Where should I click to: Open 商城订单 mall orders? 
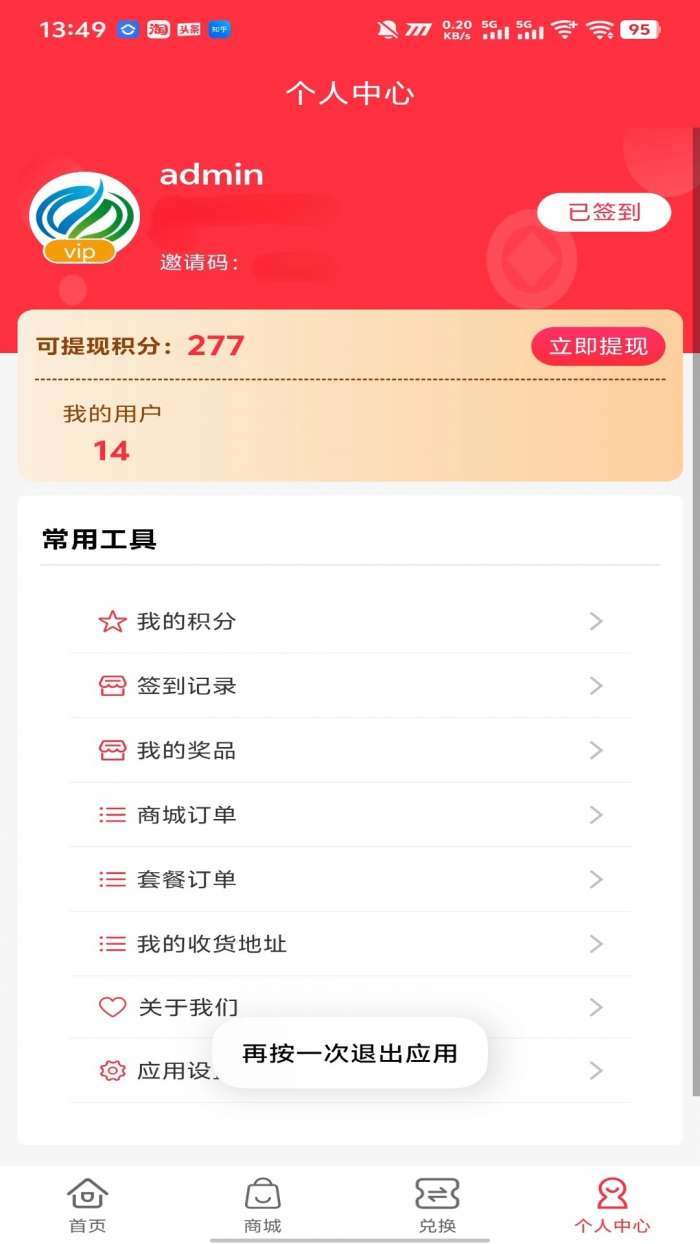(x=350, y=815)
